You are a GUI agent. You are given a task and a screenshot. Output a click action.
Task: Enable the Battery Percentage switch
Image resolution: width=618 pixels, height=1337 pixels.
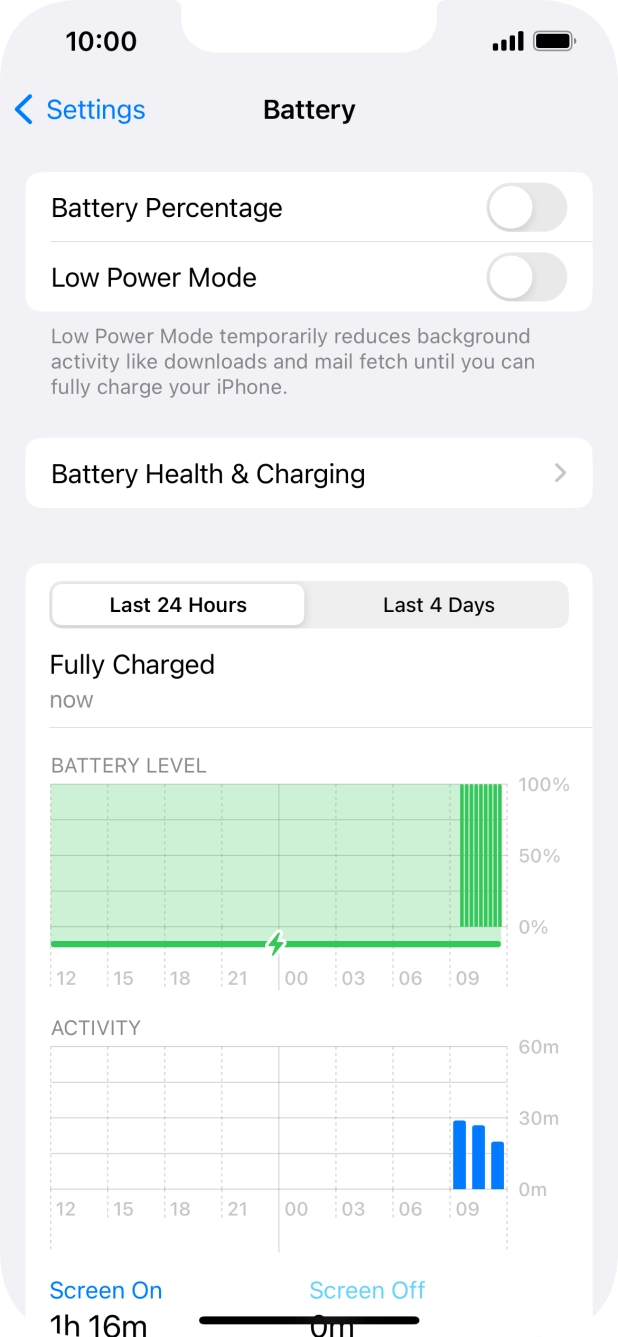pos(526,208)
